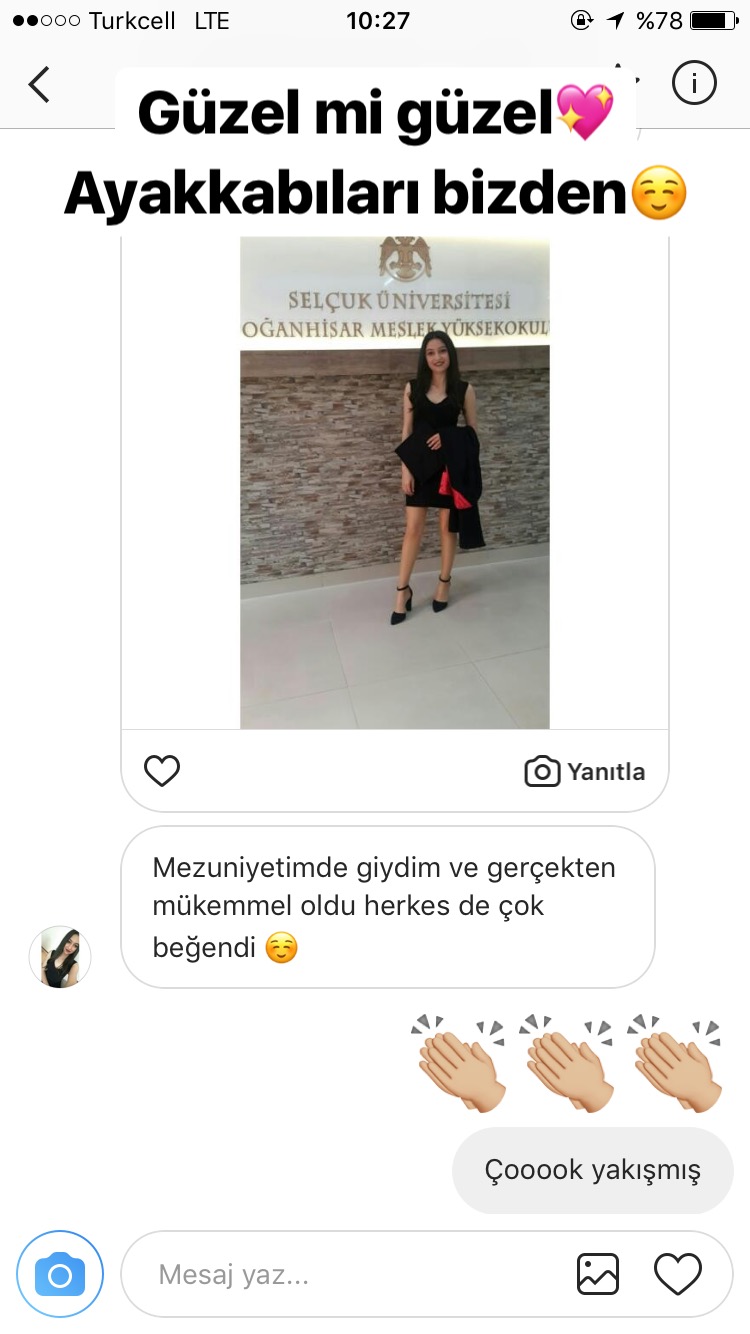750x1334 pixels.
Task: Go back to the message list
Action: tap(39, 85)
